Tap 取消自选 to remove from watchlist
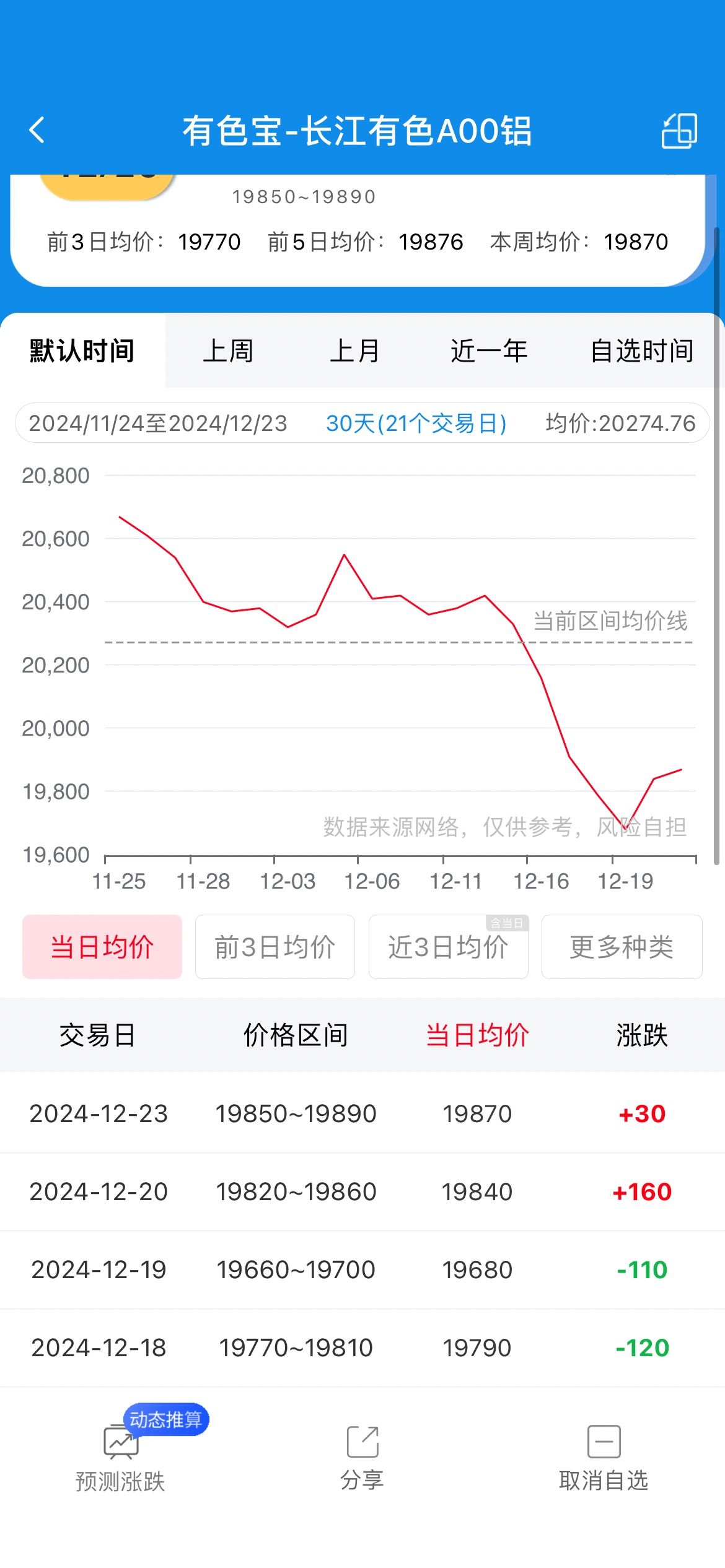Screen dimensions: 725x1568 (604, 1457)
